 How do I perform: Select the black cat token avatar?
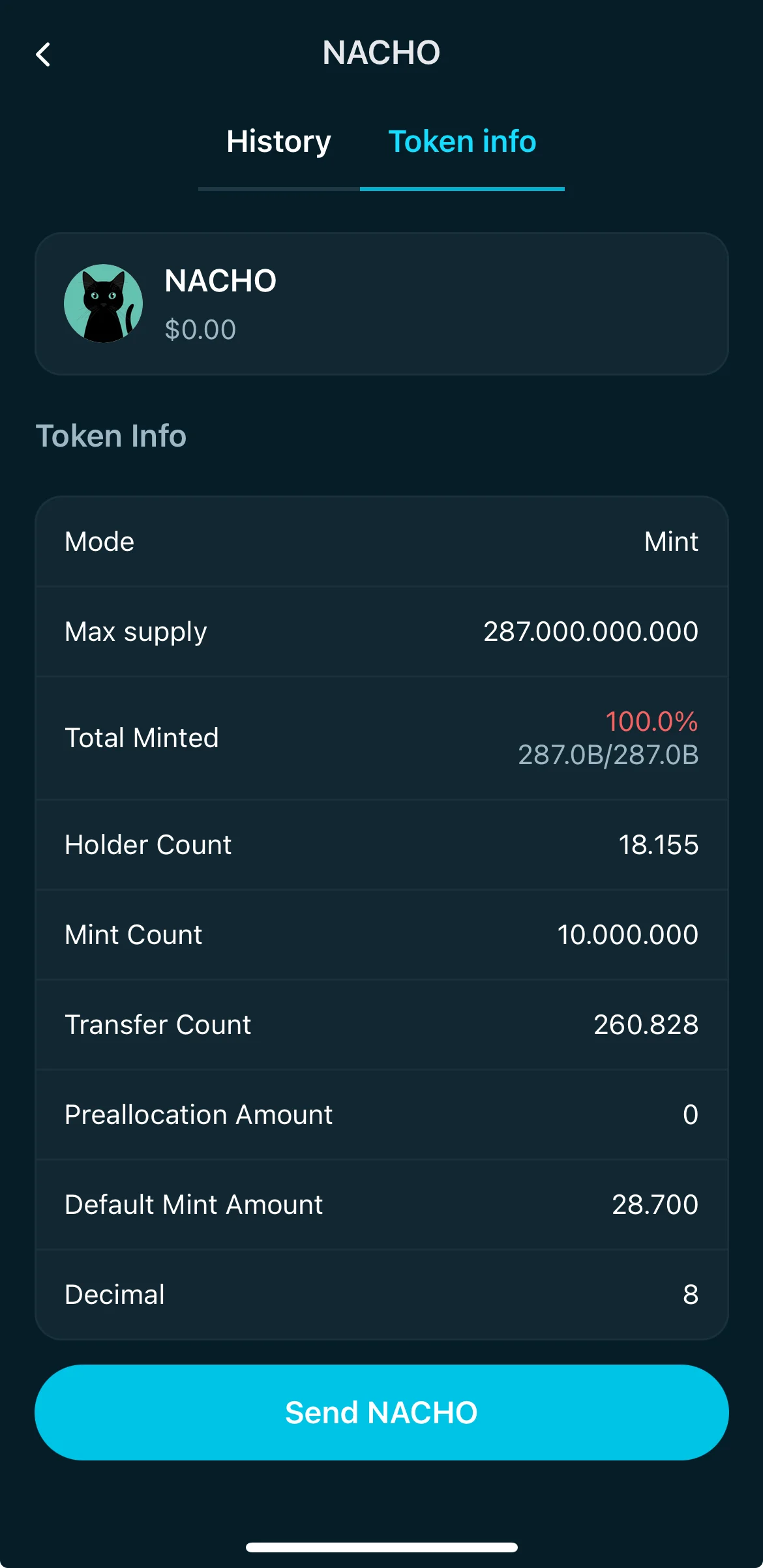pos(104,303)
